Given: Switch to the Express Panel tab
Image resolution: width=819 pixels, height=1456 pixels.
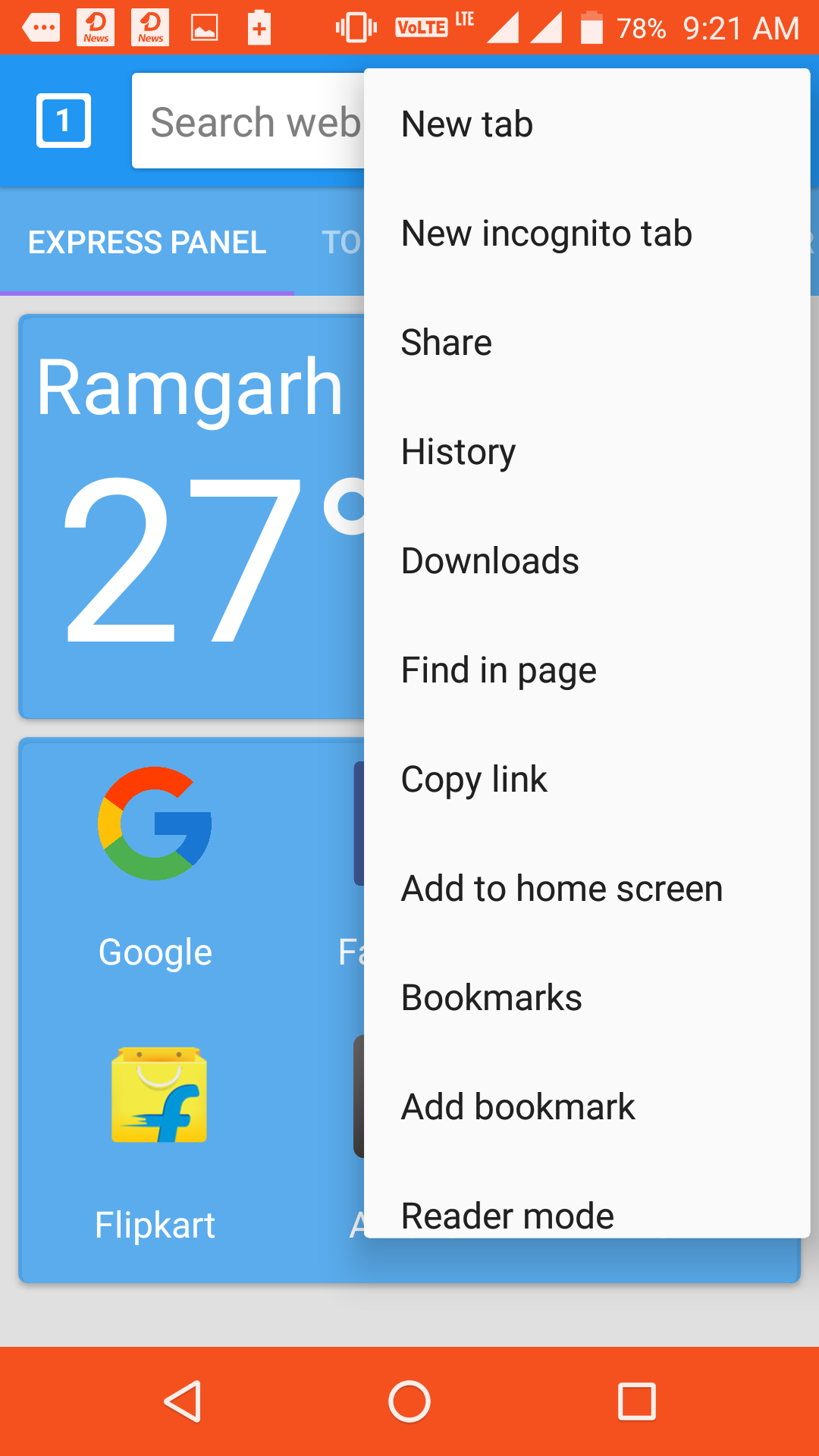Looking at the screenshot, I should tap(146, 241).
